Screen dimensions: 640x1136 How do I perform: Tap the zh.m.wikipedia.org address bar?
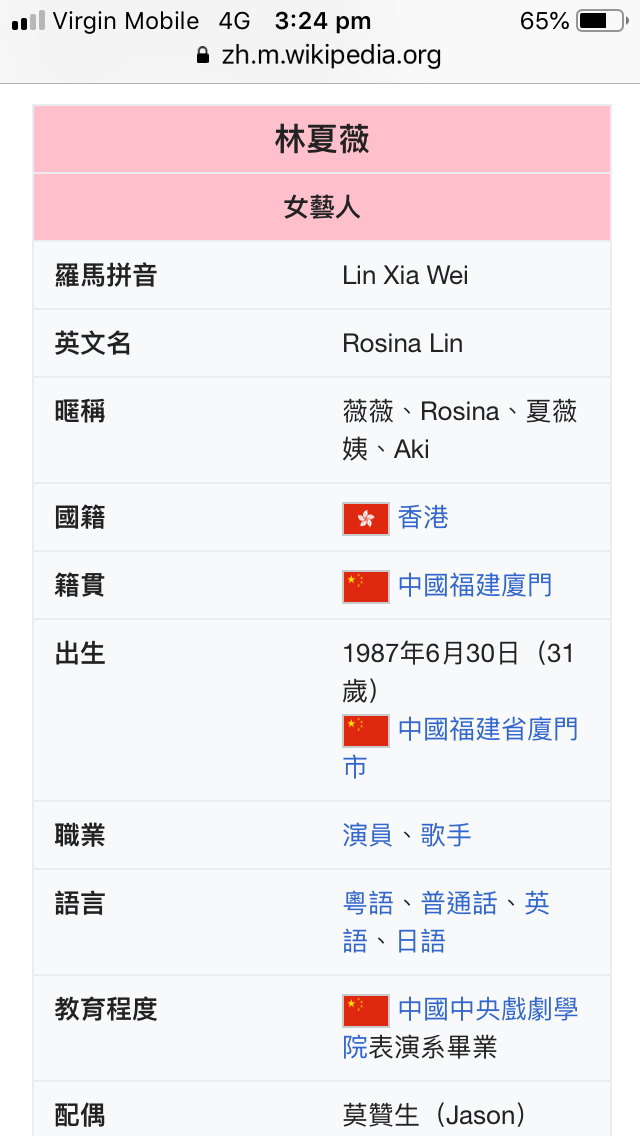(320, 55)
